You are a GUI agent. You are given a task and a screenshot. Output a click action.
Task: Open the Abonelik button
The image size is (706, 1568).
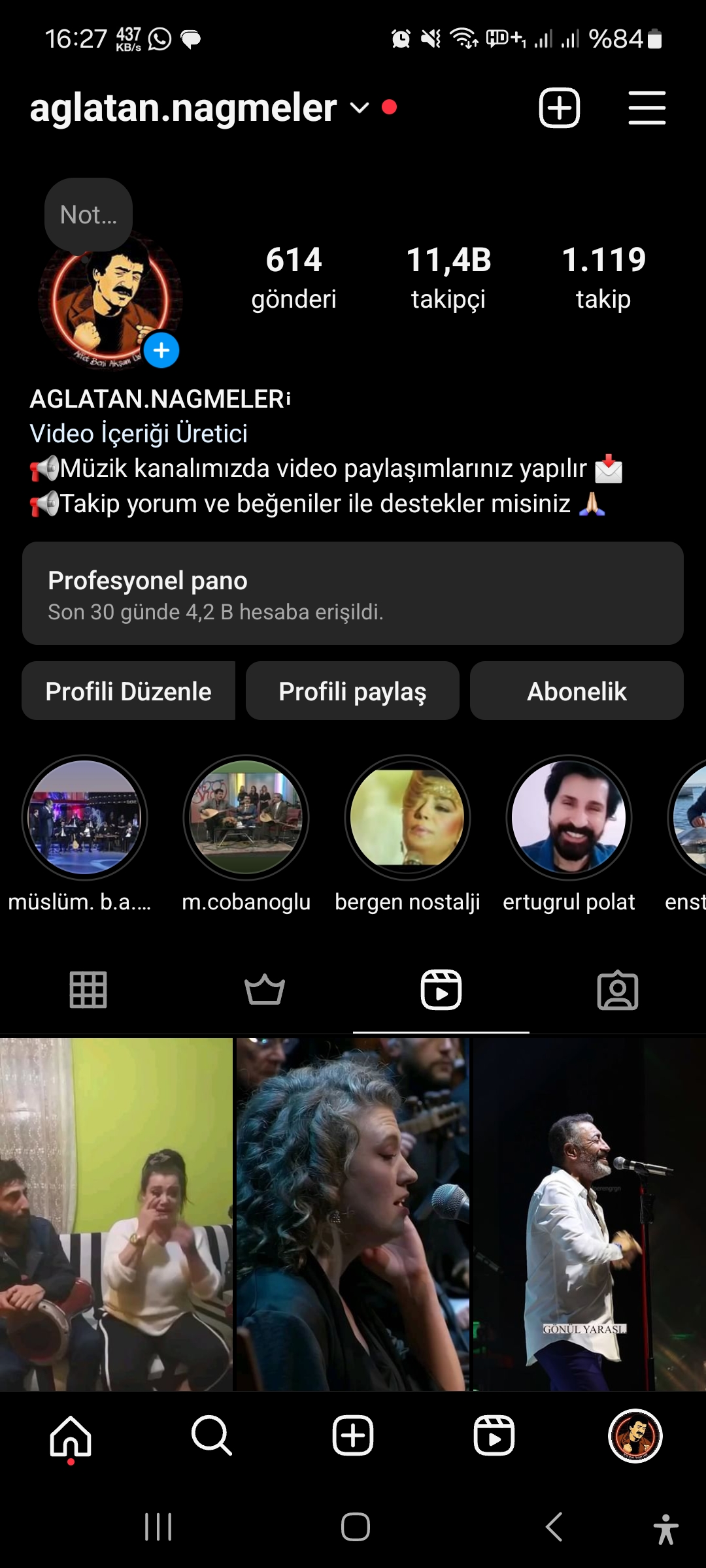click(577, 691)
